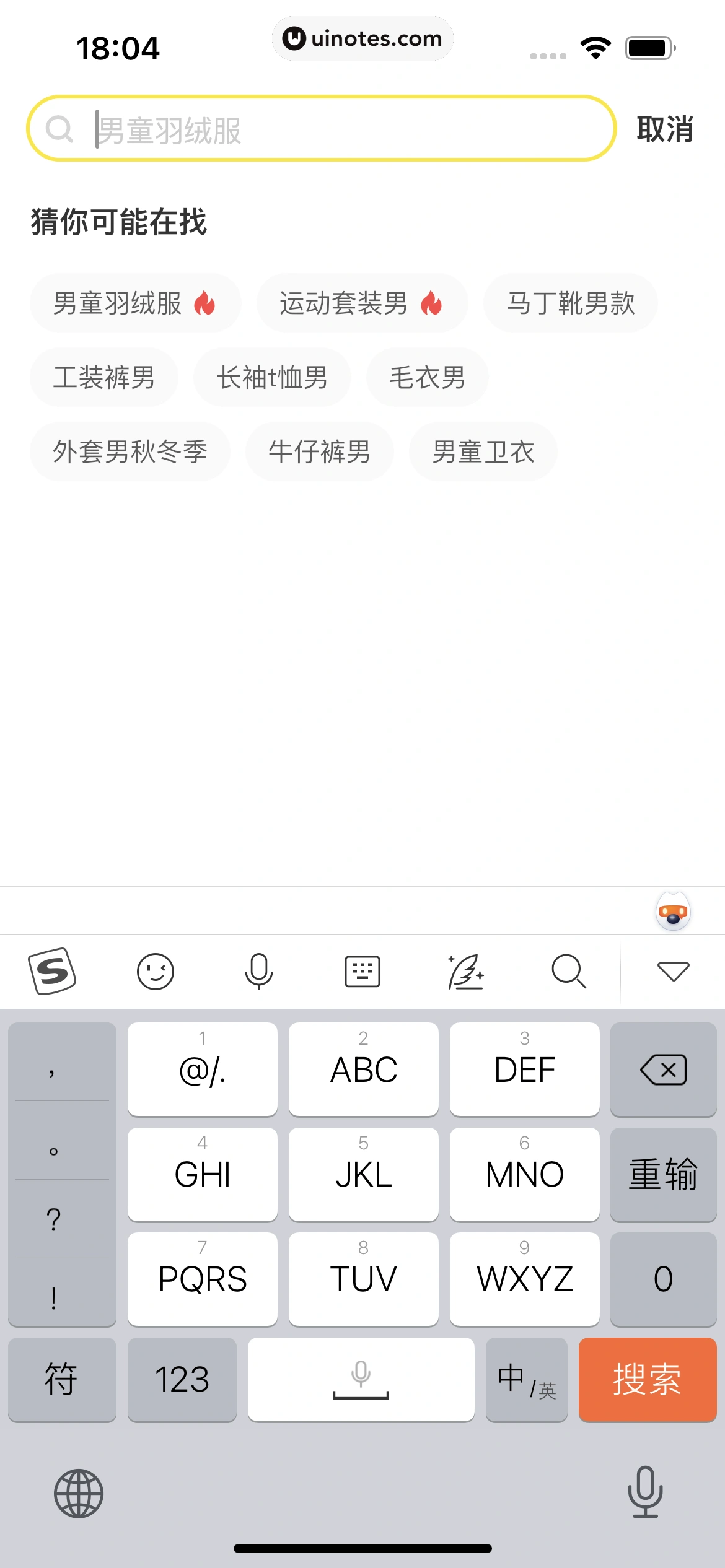Select the 毛衣男 suggestion chip
725x1568 pixels.
pyautogui.click(x=427, y=378)
